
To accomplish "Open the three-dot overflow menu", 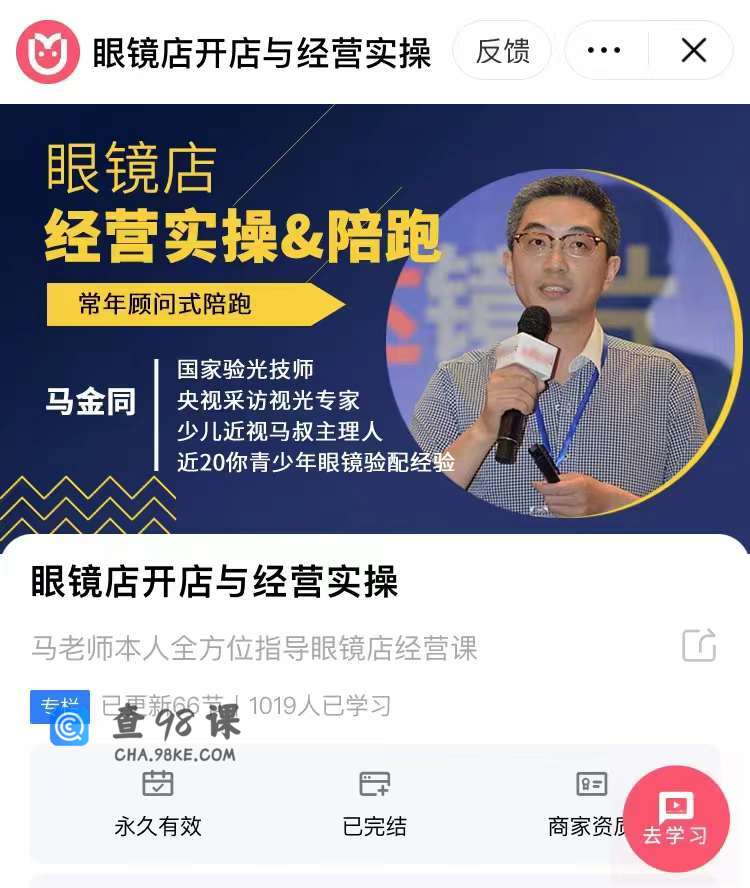I will 604,51.
